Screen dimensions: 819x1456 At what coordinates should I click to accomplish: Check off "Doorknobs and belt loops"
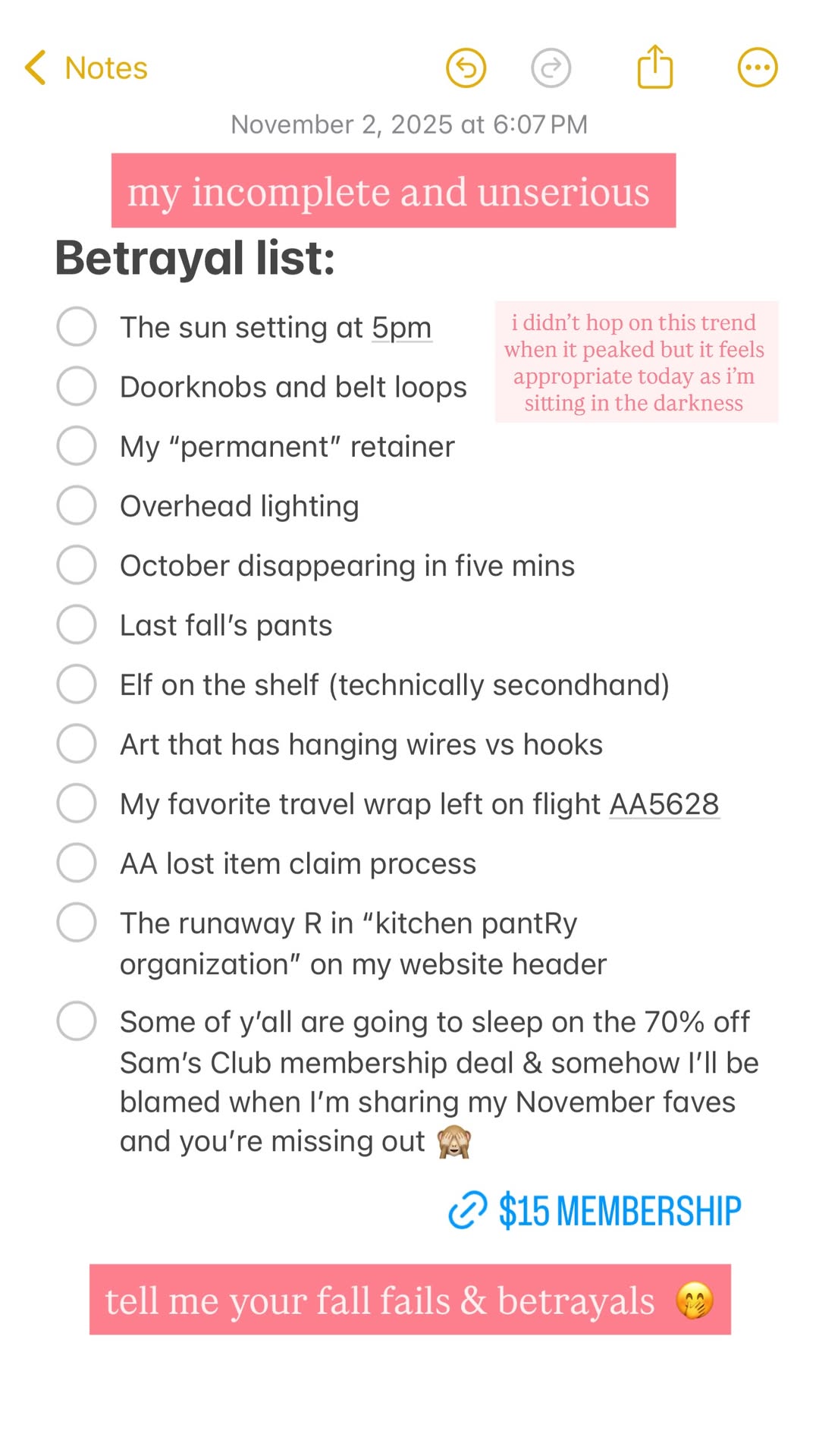point(77,386)
